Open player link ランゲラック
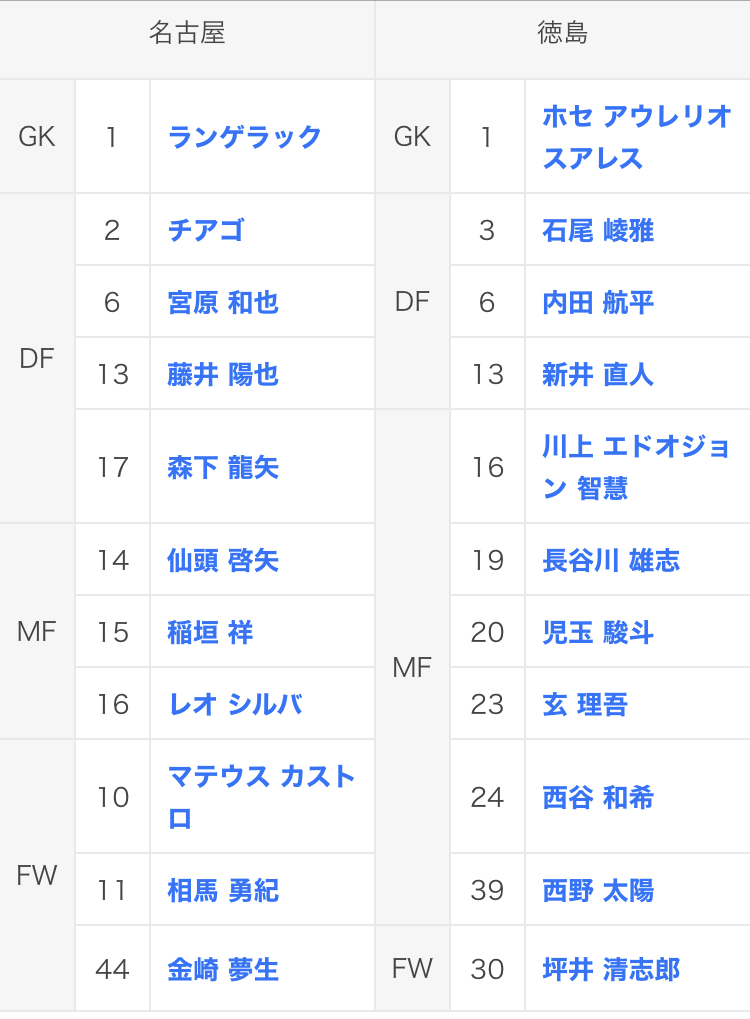The image size is (750, 1019). tap(244, 136)
